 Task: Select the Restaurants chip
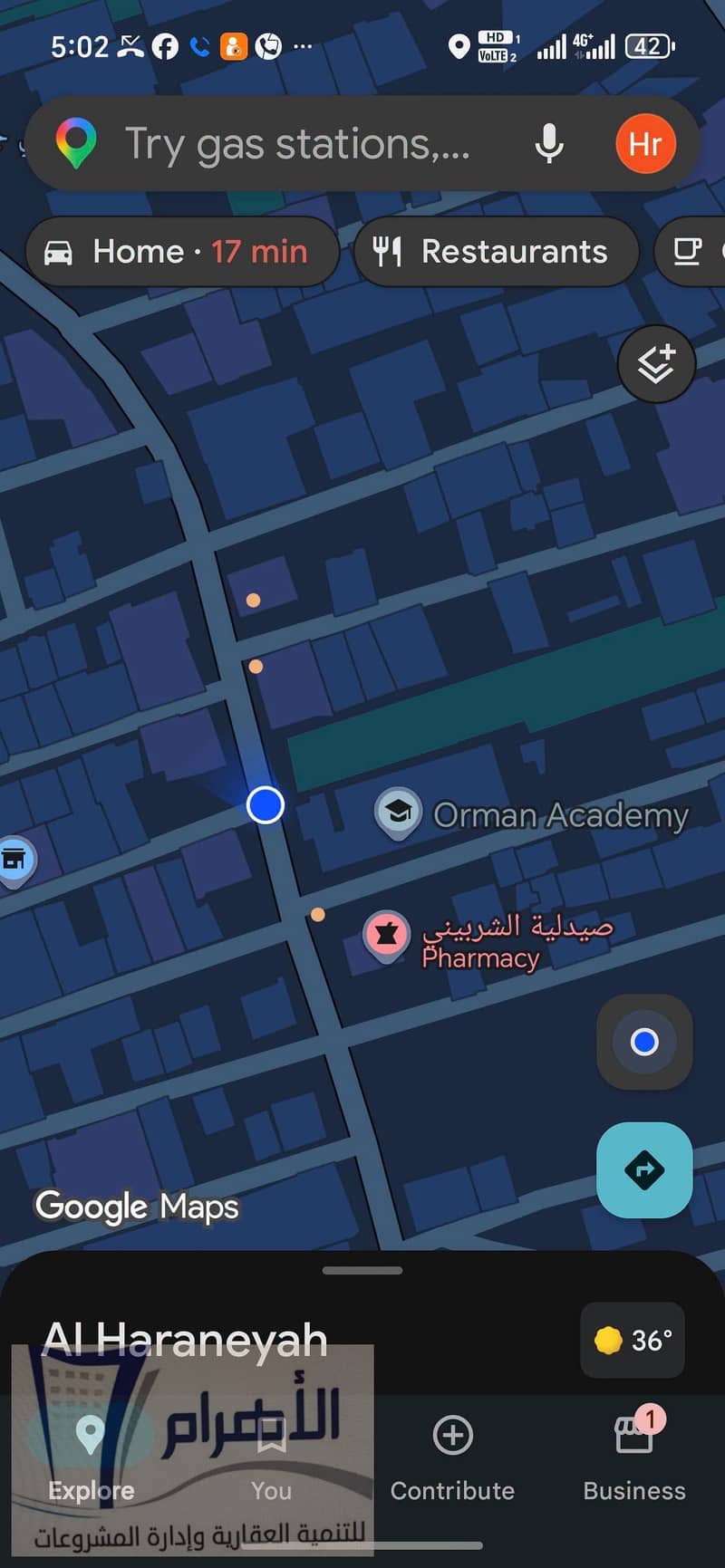496,251
